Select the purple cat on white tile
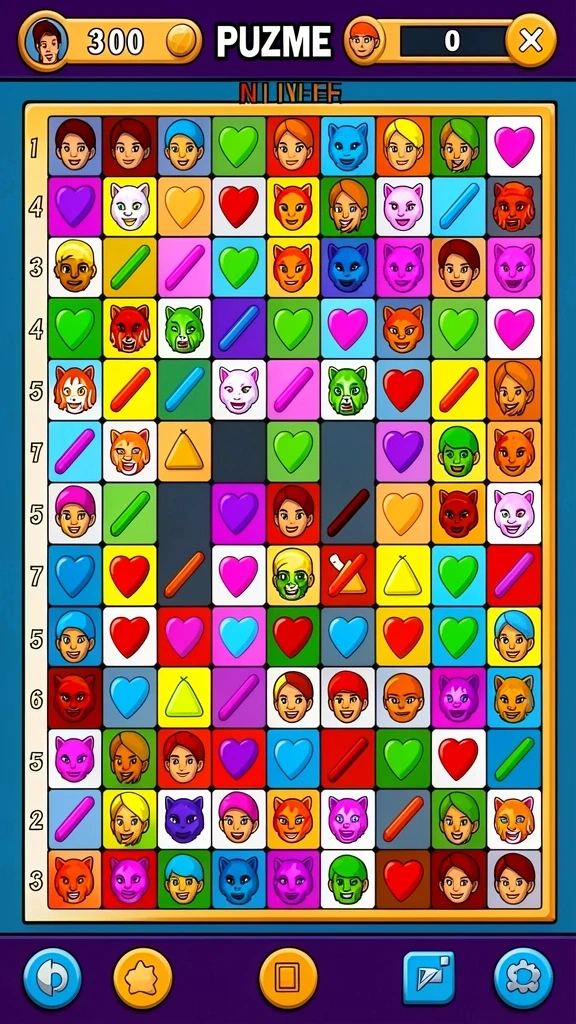576x1024 pixels. tap(184, 819)
